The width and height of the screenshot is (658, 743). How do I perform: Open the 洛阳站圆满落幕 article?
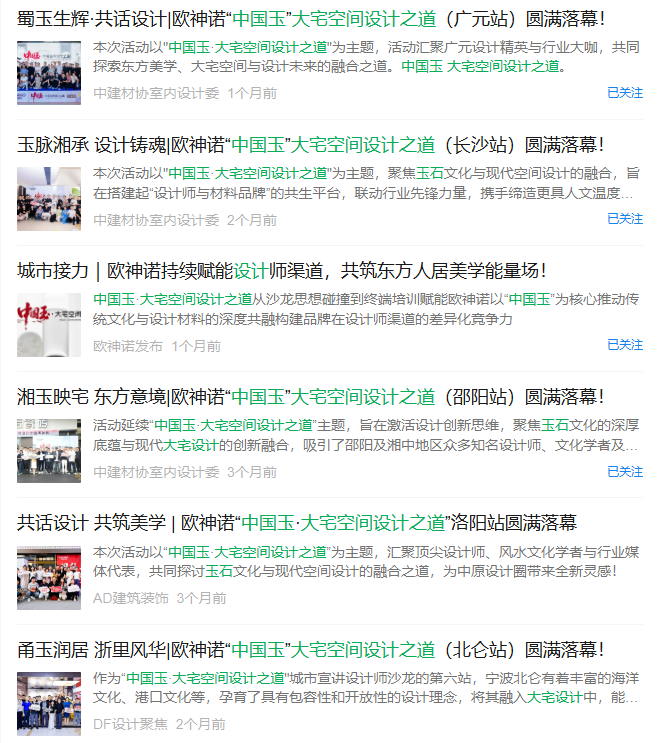(296, 523)
